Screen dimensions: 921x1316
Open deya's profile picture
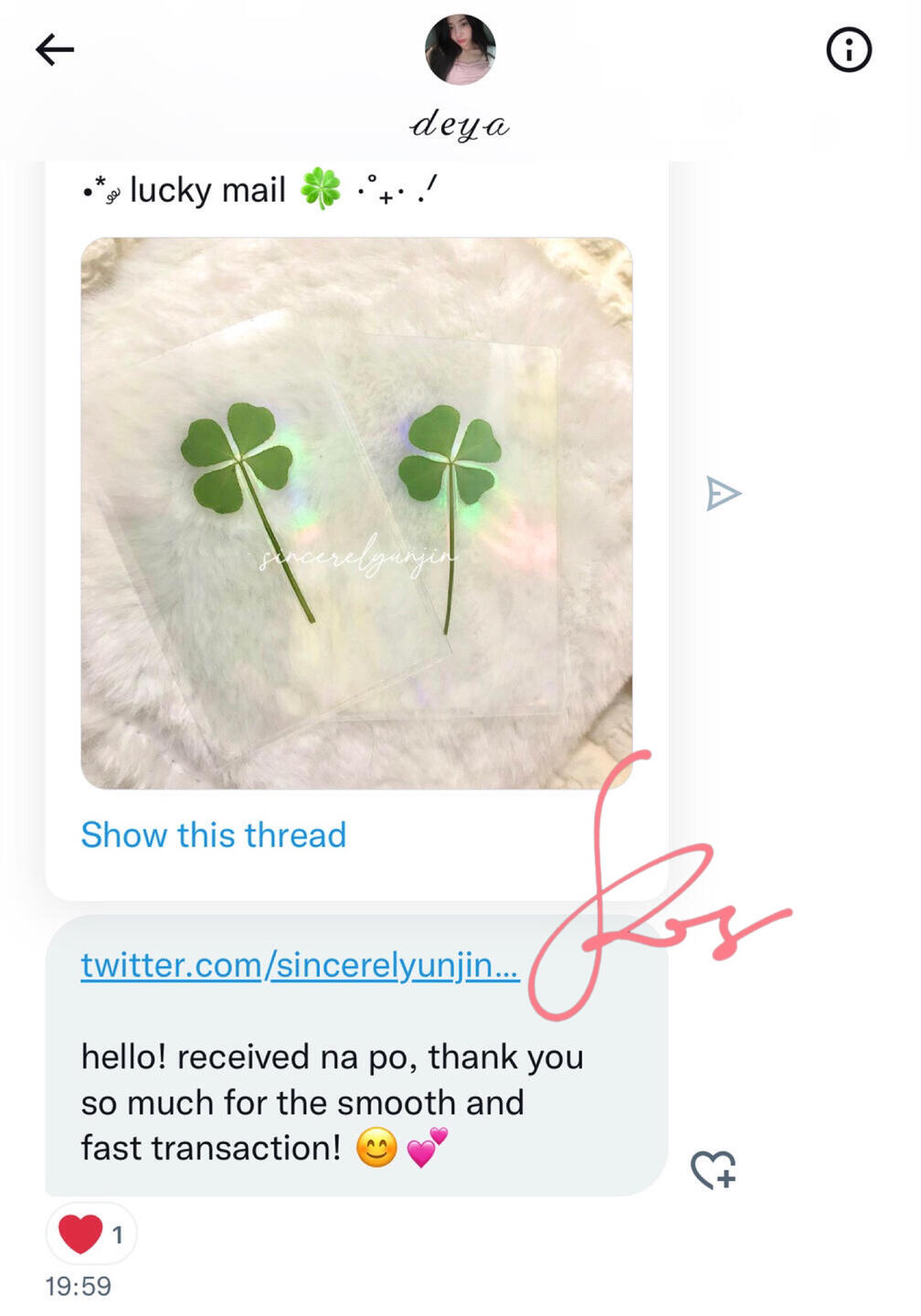point(460,49)
